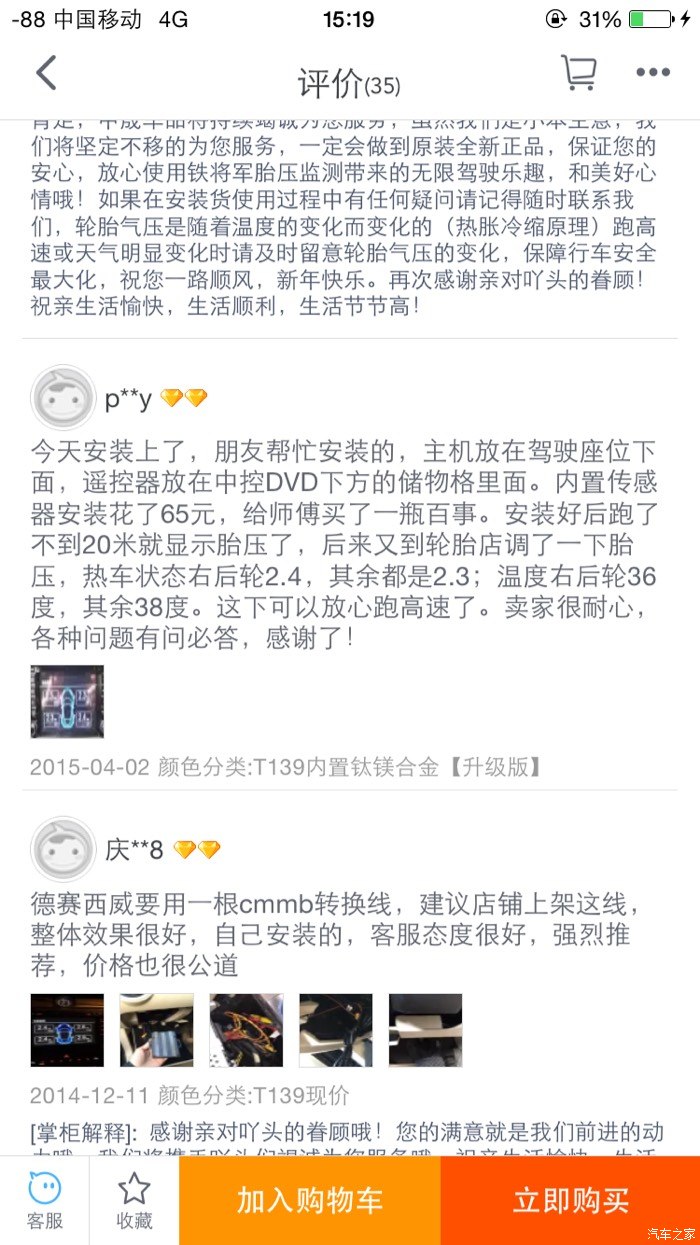The width and height of the screenshot is (700, 1245).
Task: Open p**y's reviewer avatar
Action: click(64, 398)
